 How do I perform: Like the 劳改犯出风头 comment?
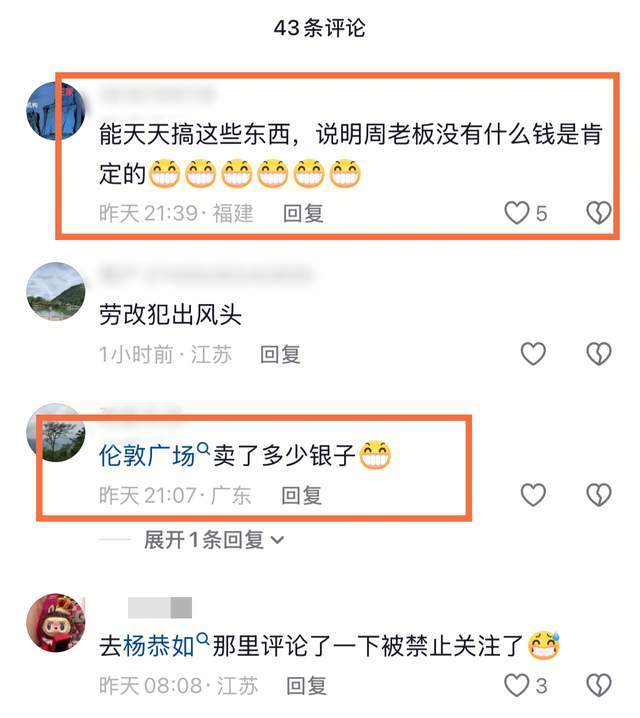(533, 354)
